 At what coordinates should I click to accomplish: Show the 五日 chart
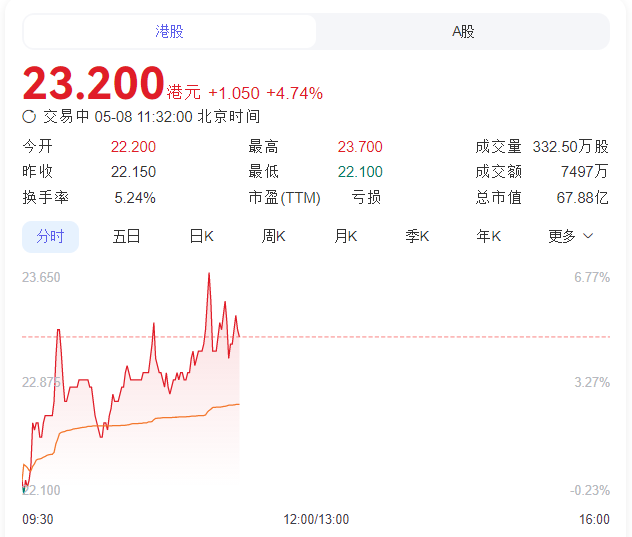126,236
